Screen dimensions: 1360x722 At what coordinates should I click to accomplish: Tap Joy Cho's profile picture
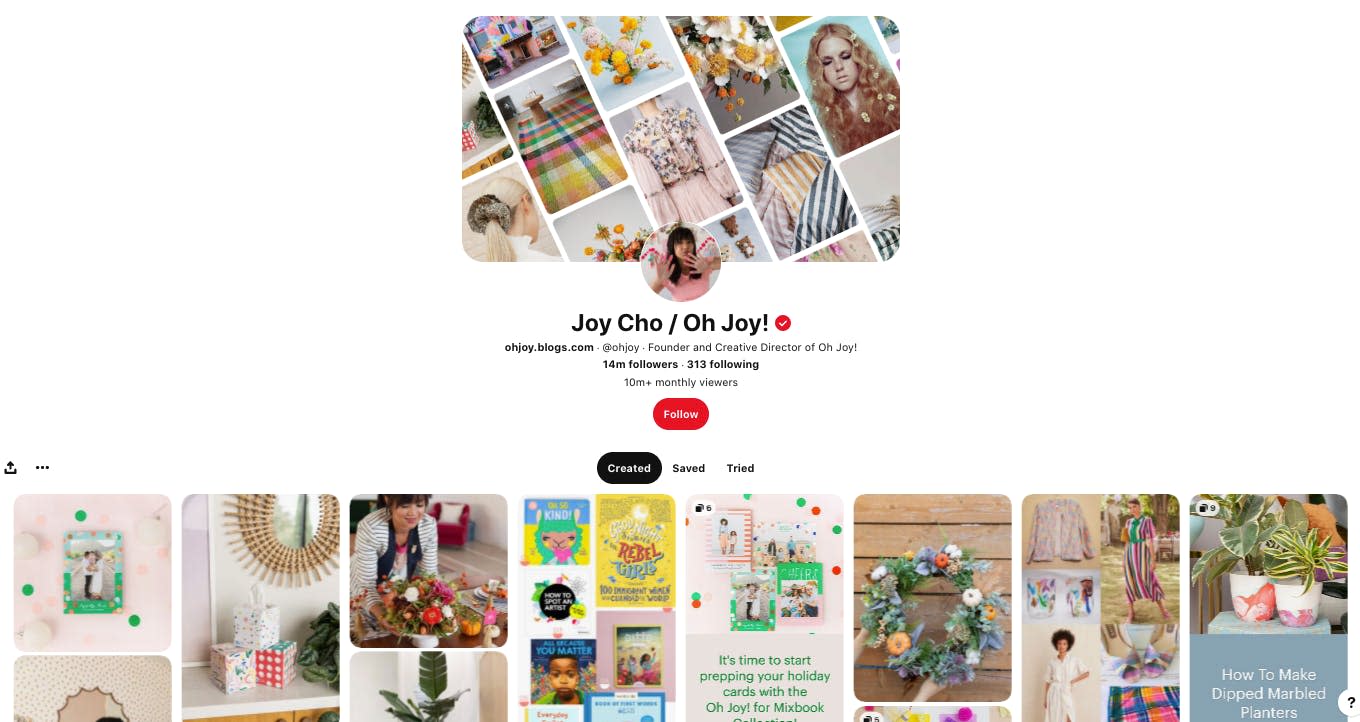680,262
